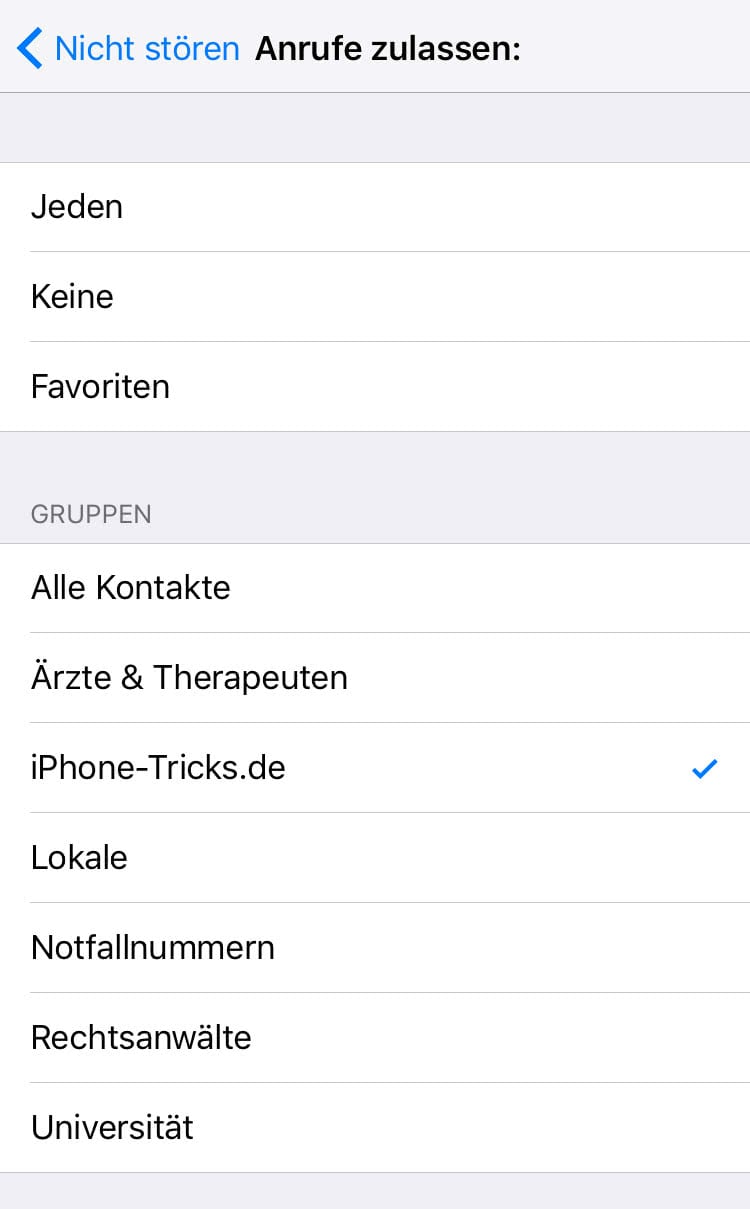
Task: Tap the iPhone-Tricks.de group row
Action: [375, 768]
